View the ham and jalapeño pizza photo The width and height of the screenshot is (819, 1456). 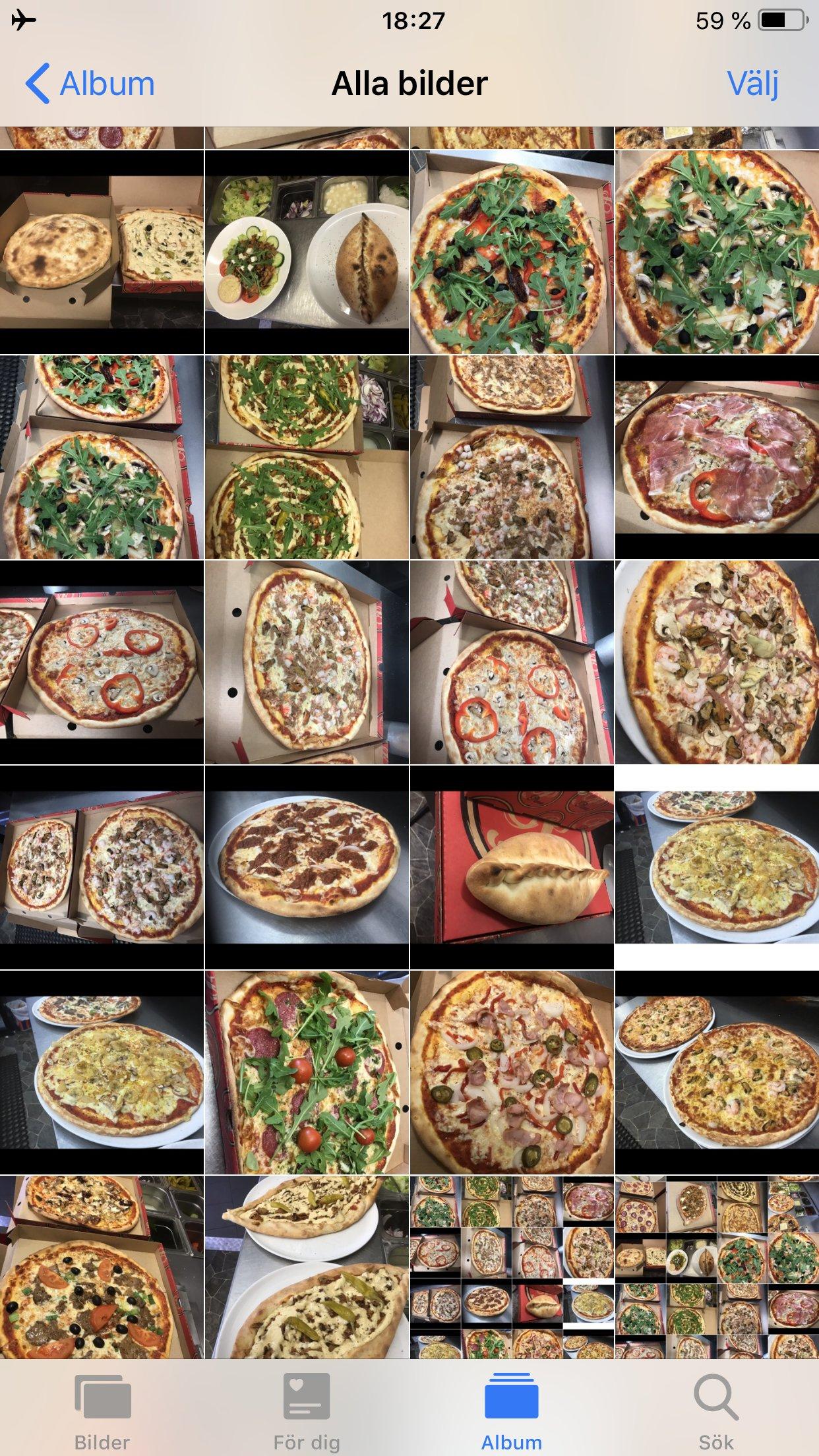click(512, 1072)
